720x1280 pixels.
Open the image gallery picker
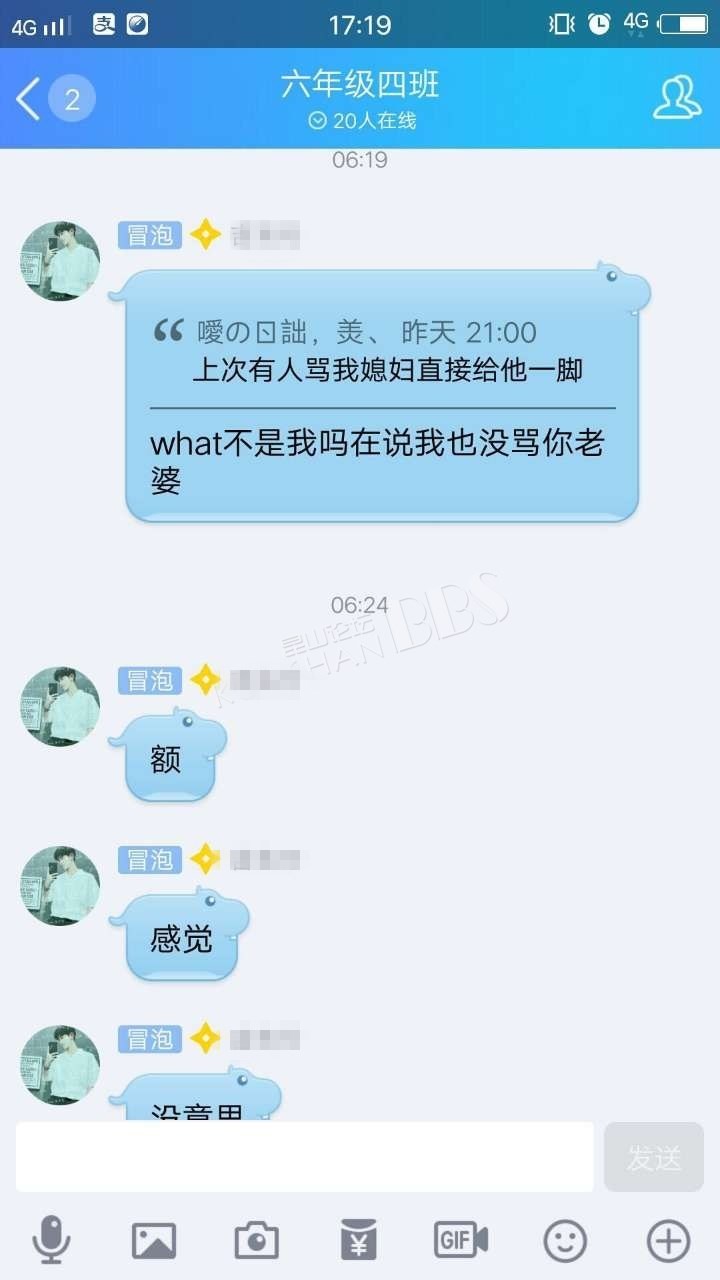(x=154, y=1241)
